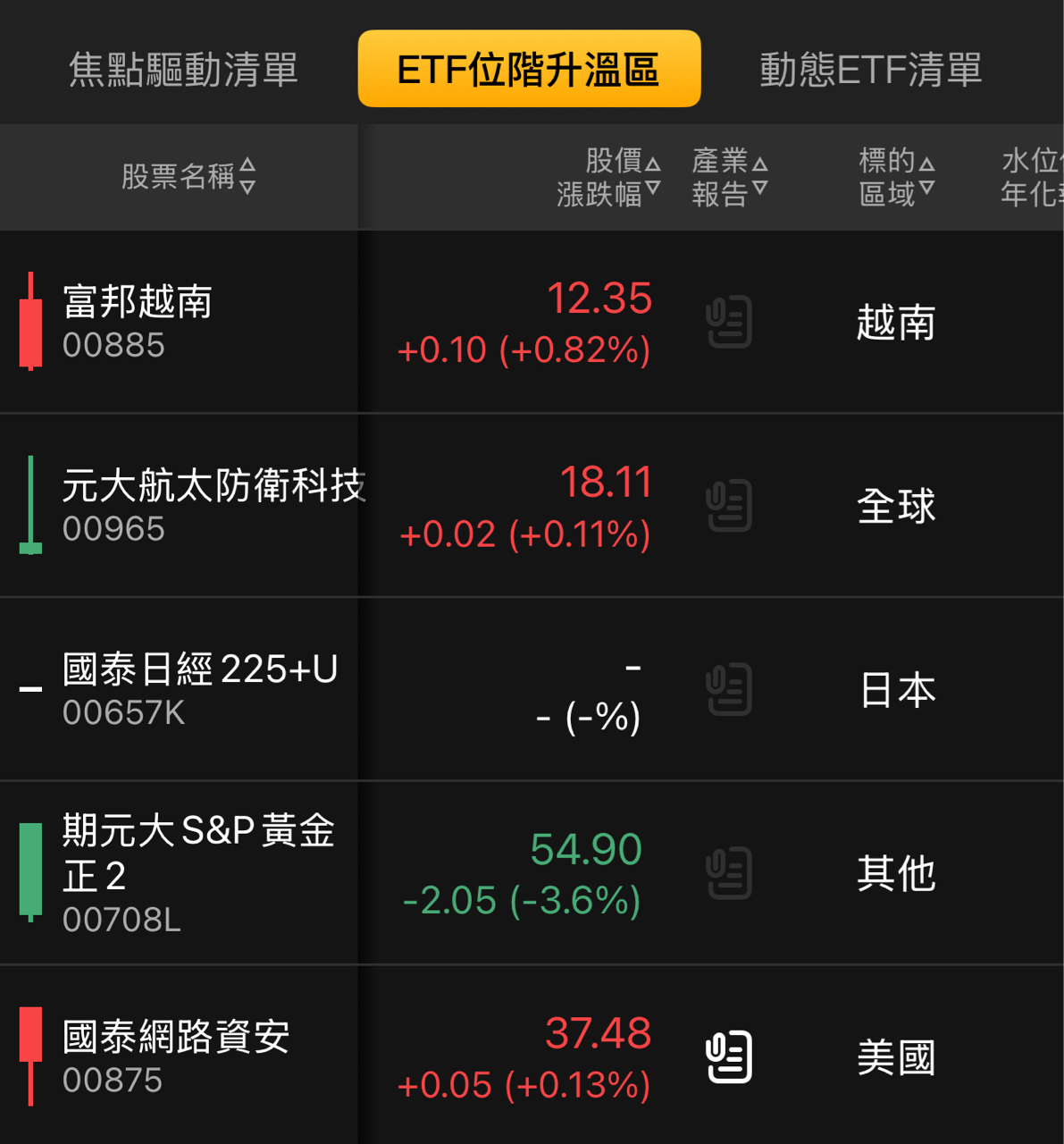Select the highlighted ETF位階升溫區 tab
This screenshot has width=1064, height=1144.
tap(530, 68)
